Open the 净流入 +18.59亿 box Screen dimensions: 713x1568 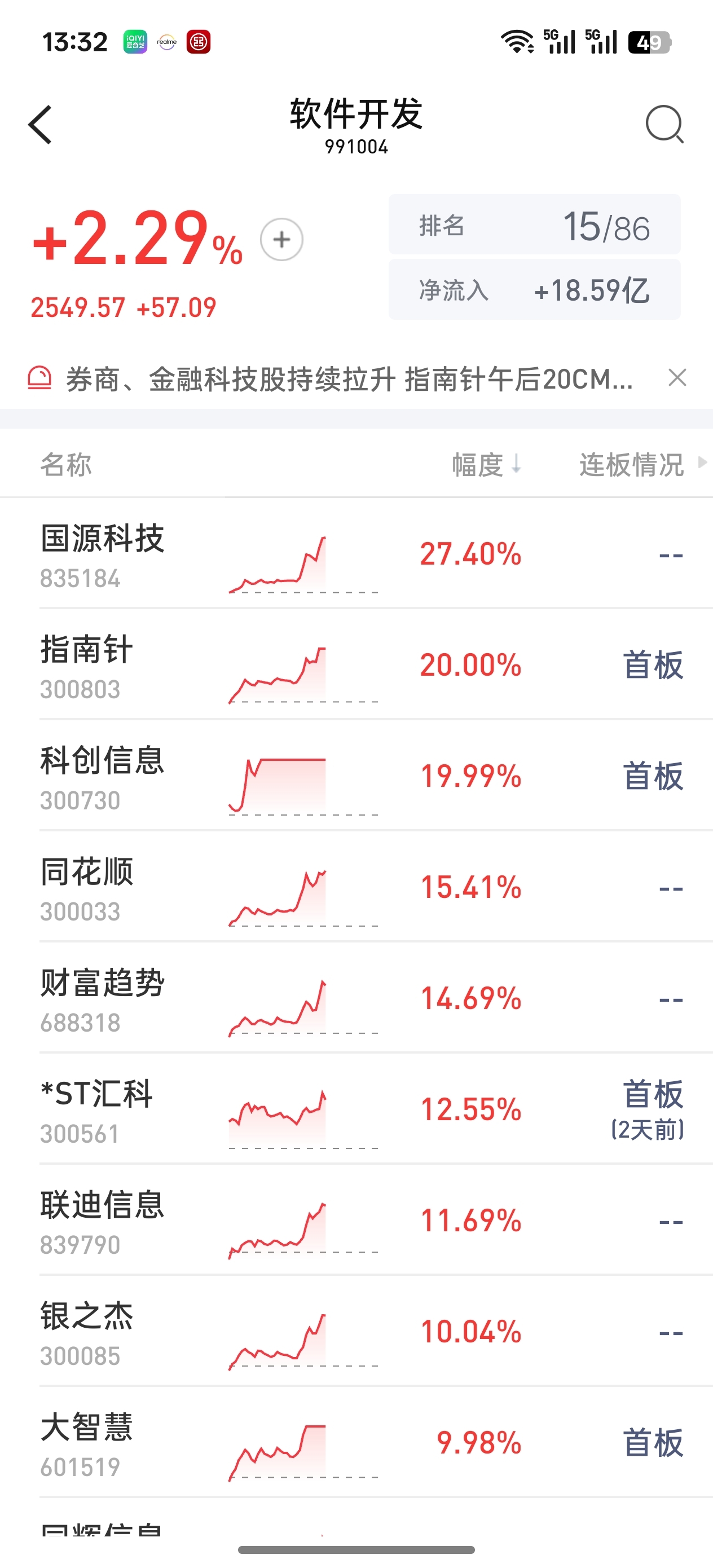click(x=535, y=290)
